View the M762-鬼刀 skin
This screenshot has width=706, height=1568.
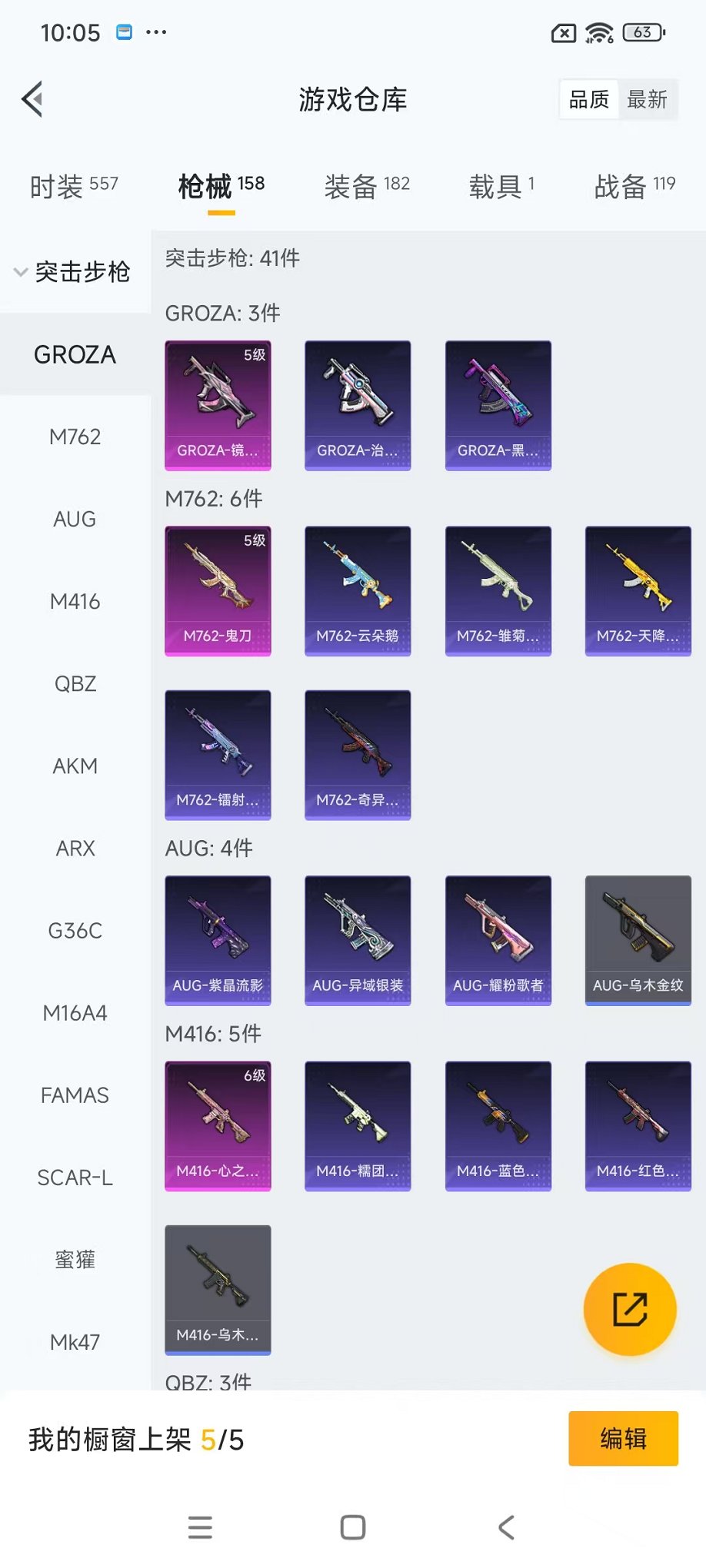point(218,590)
